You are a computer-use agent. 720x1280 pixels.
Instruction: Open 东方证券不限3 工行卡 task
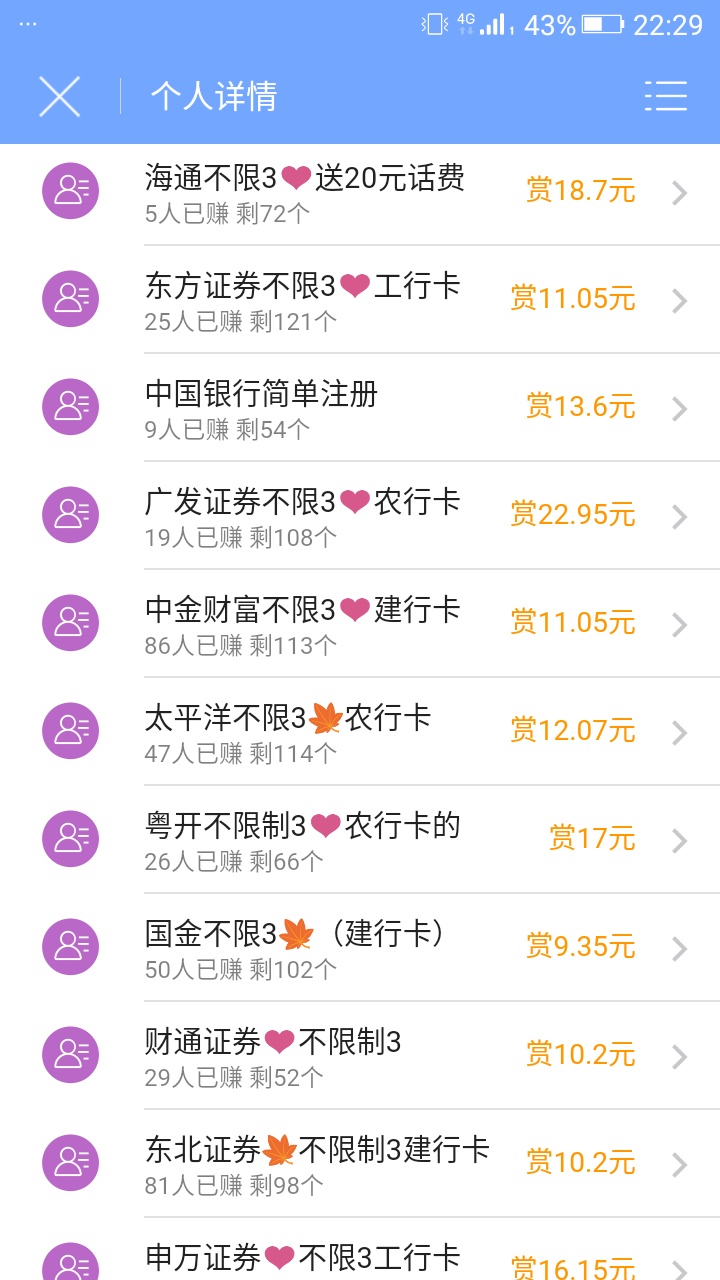tap(360, 299)
